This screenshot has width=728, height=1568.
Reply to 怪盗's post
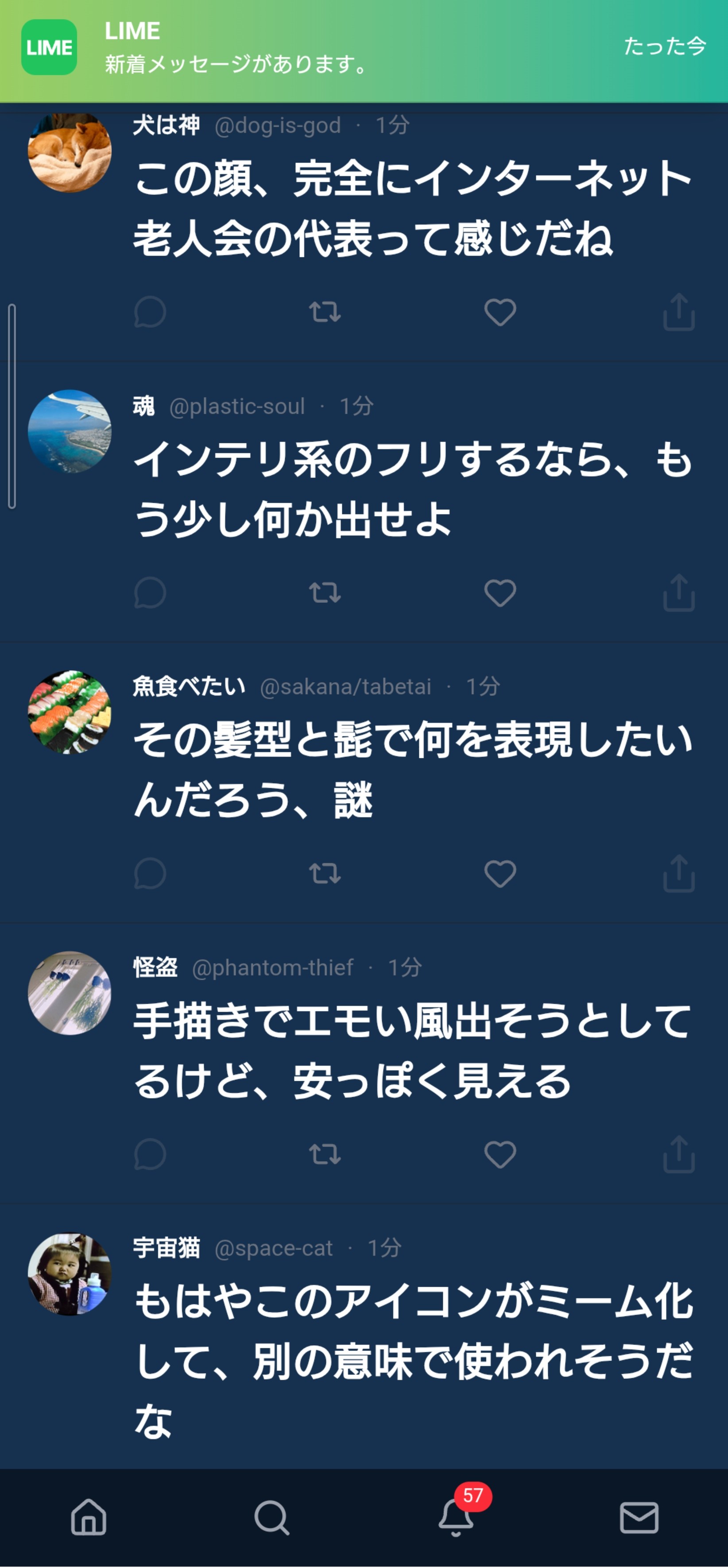click(150, 1155)
